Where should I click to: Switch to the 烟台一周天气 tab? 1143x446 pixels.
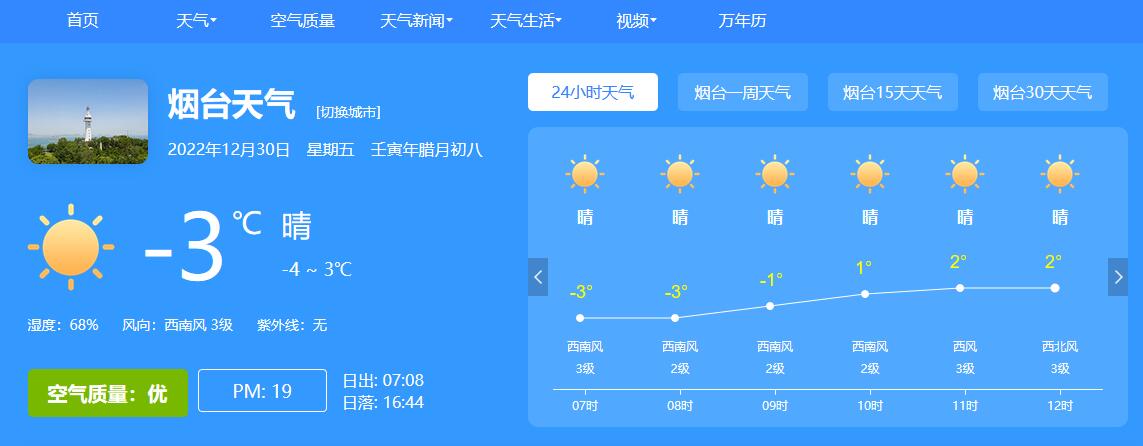(743, 92)
